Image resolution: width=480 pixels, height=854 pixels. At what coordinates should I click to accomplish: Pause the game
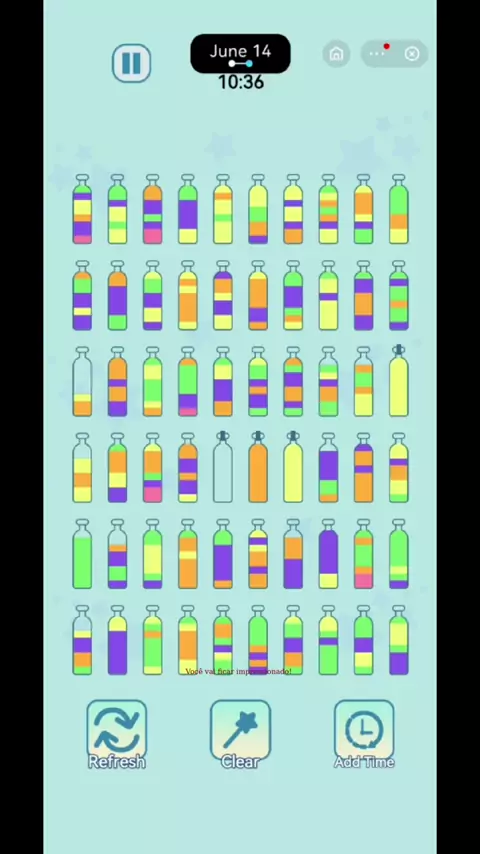tap(131, 63)
